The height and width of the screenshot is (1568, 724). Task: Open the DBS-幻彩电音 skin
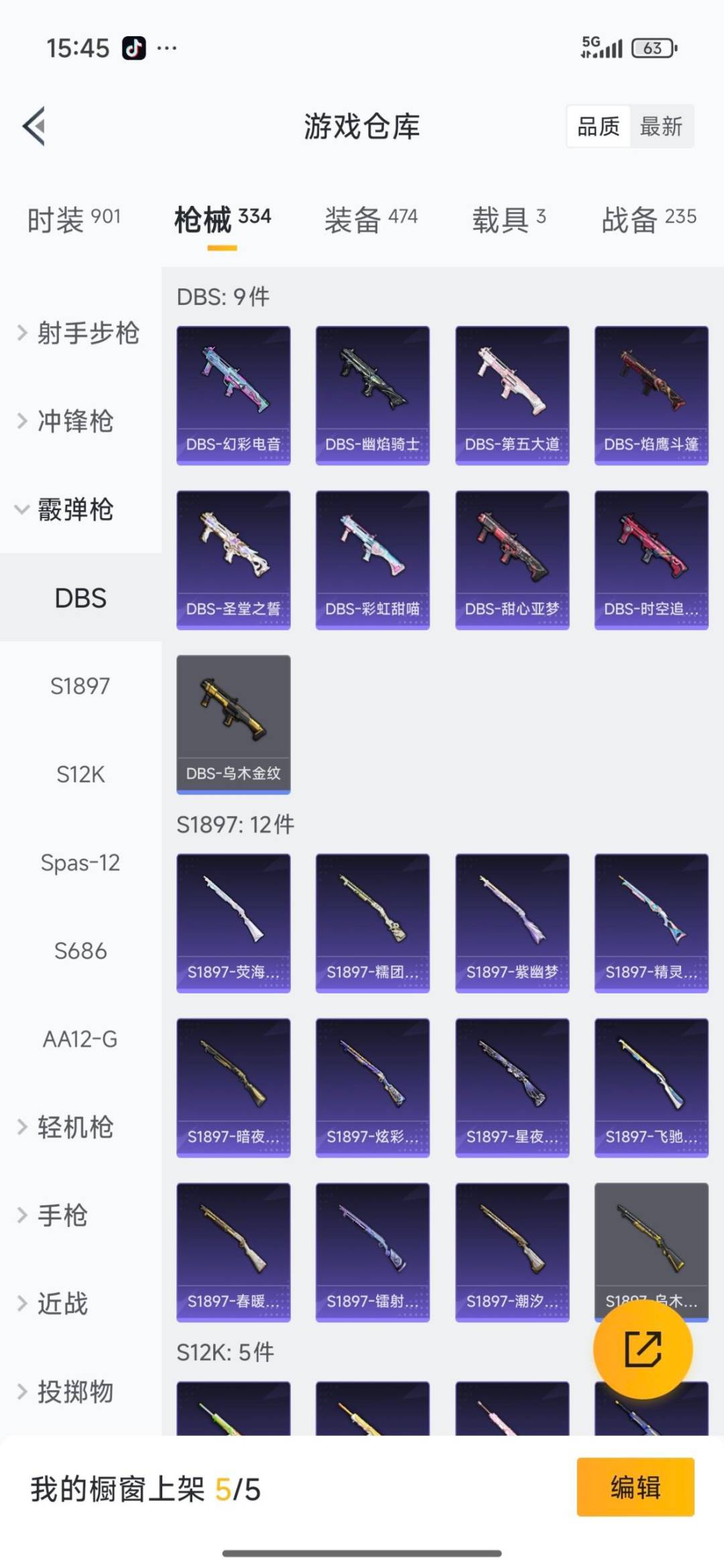coord(233,395)
